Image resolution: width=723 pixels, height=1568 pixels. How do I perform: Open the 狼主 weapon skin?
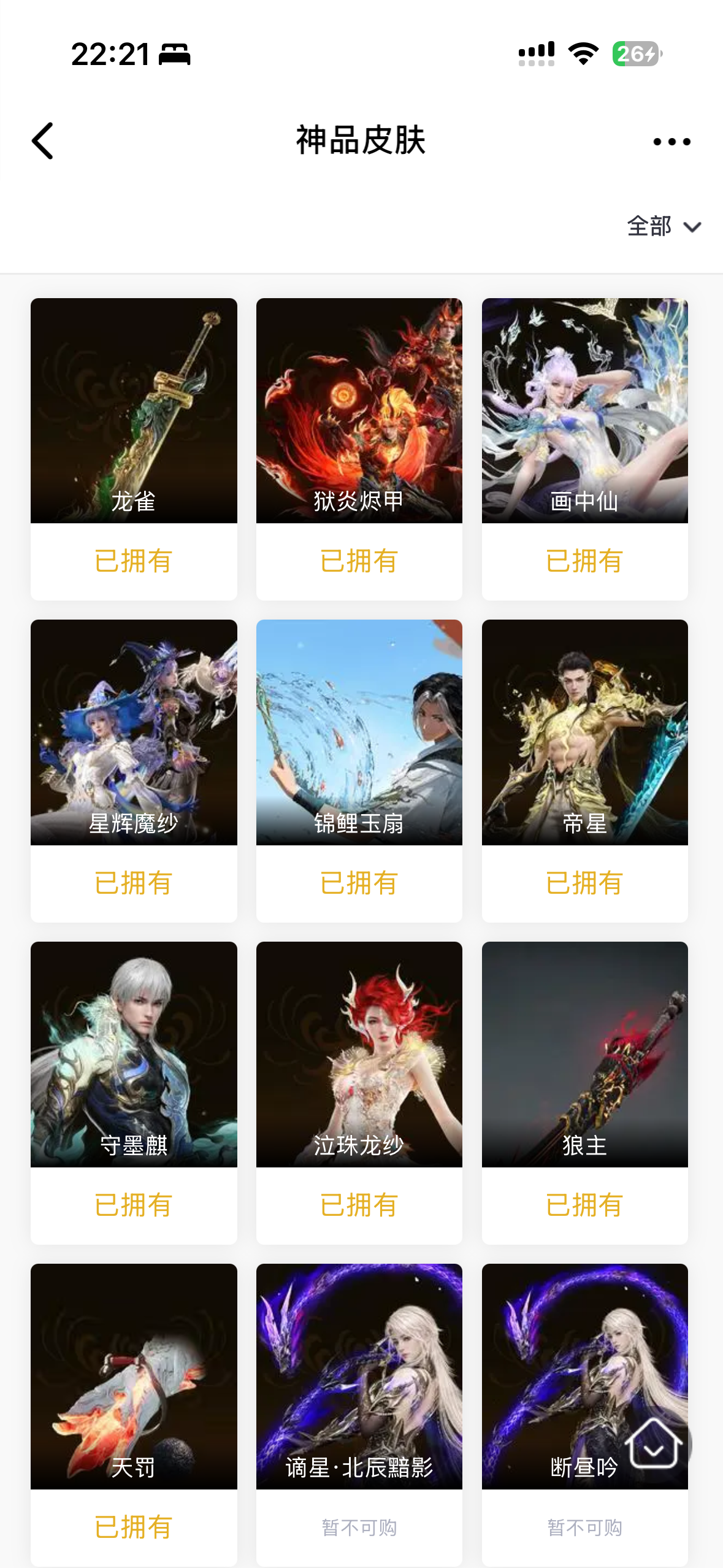584,1054
